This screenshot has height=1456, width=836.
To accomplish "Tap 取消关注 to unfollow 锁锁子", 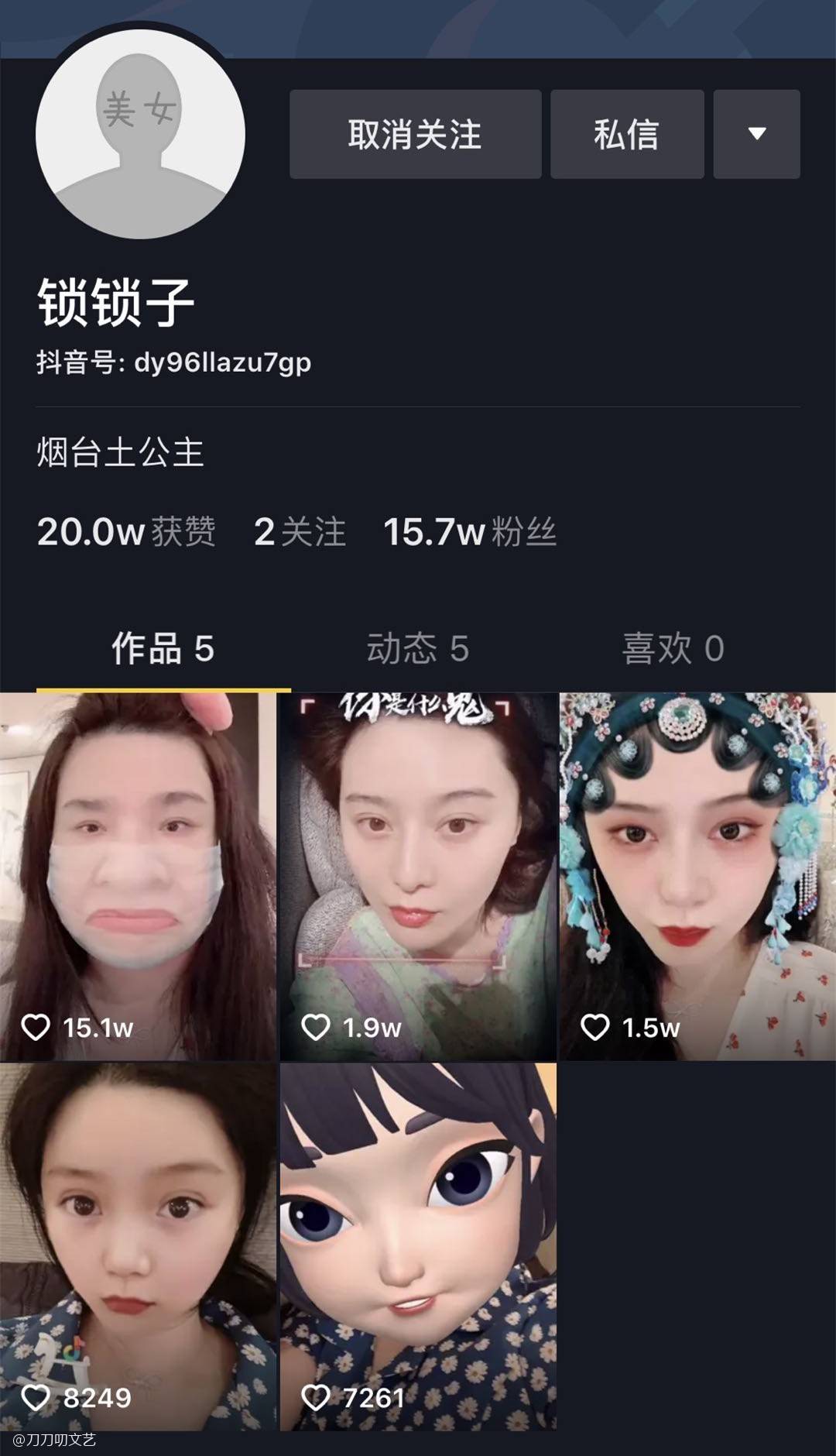I will [x=415, y=134].
